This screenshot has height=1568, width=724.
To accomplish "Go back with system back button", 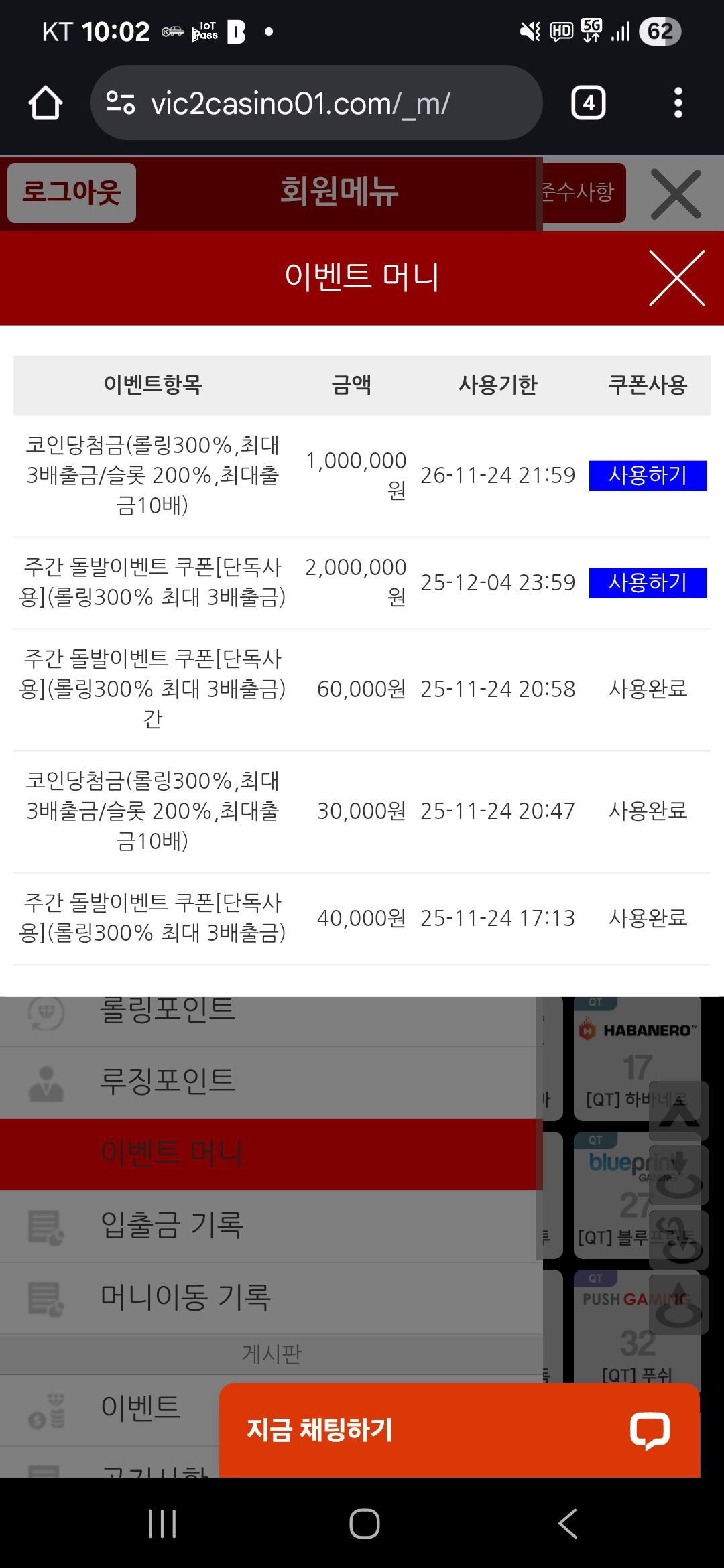I will [x=568, y=1523].
